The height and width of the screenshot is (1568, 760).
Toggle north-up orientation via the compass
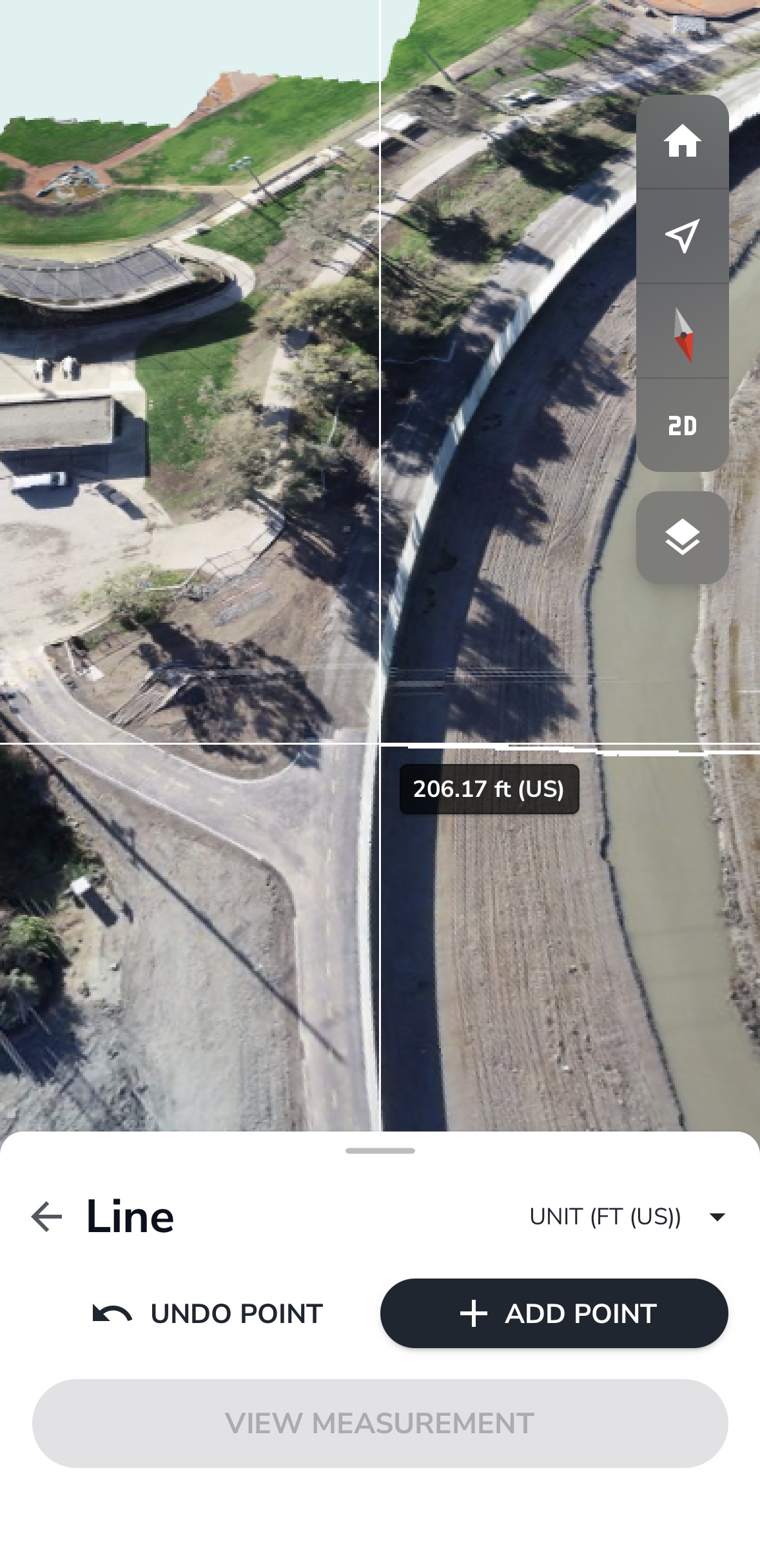coord(683,332)
